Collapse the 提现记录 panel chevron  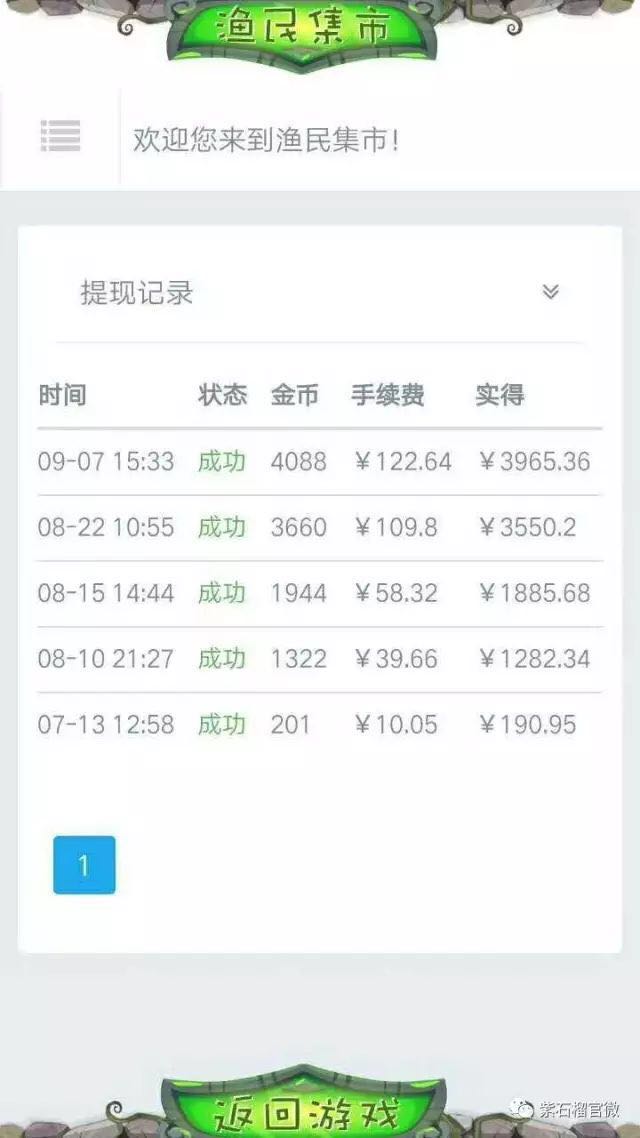point(551,292)
